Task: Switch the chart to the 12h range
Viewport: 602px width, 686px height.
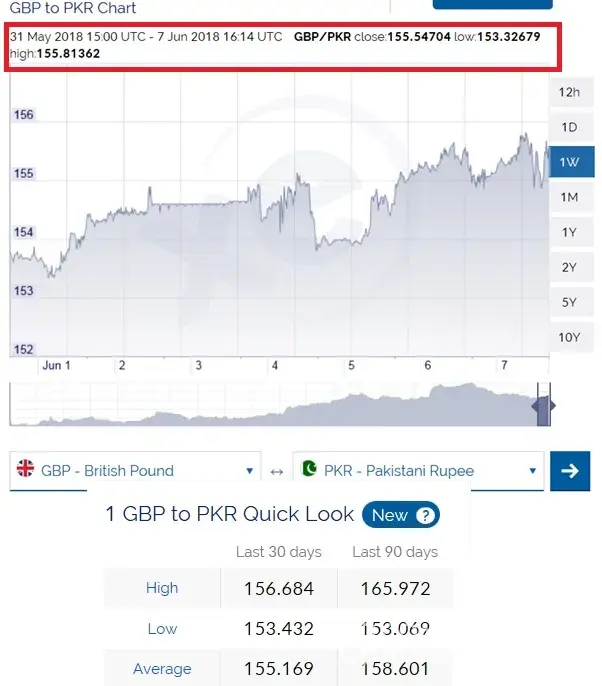Action: pyautogui.click(x=569, y=92)
